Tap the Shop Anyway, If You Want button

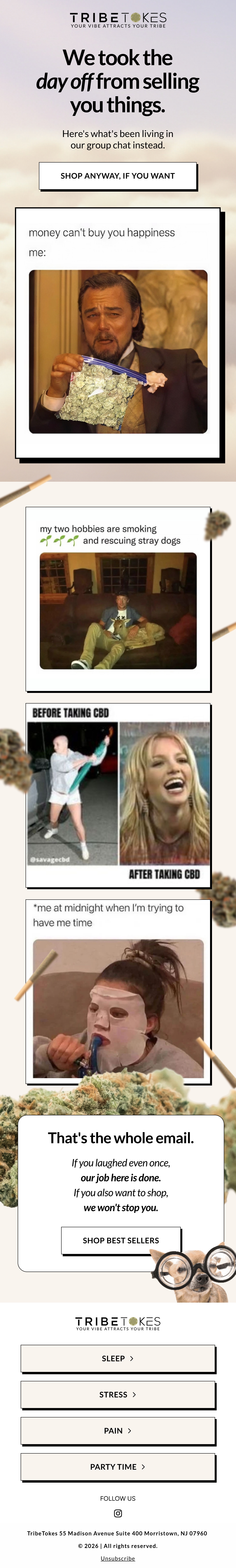click(118, 176)
